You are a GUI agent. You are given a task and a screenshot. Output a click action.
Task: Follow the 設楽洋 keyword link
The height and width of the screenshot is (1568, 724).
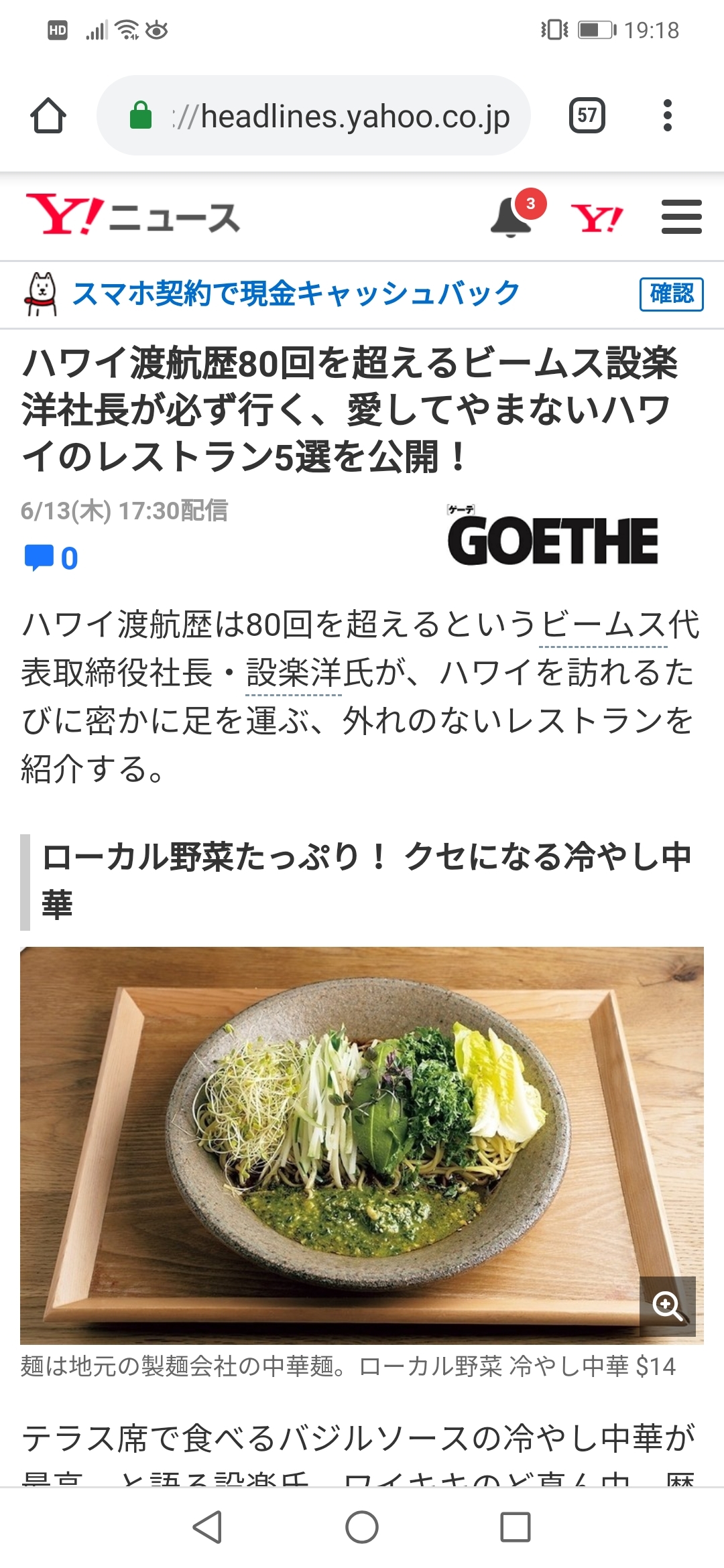pos(294,673)
